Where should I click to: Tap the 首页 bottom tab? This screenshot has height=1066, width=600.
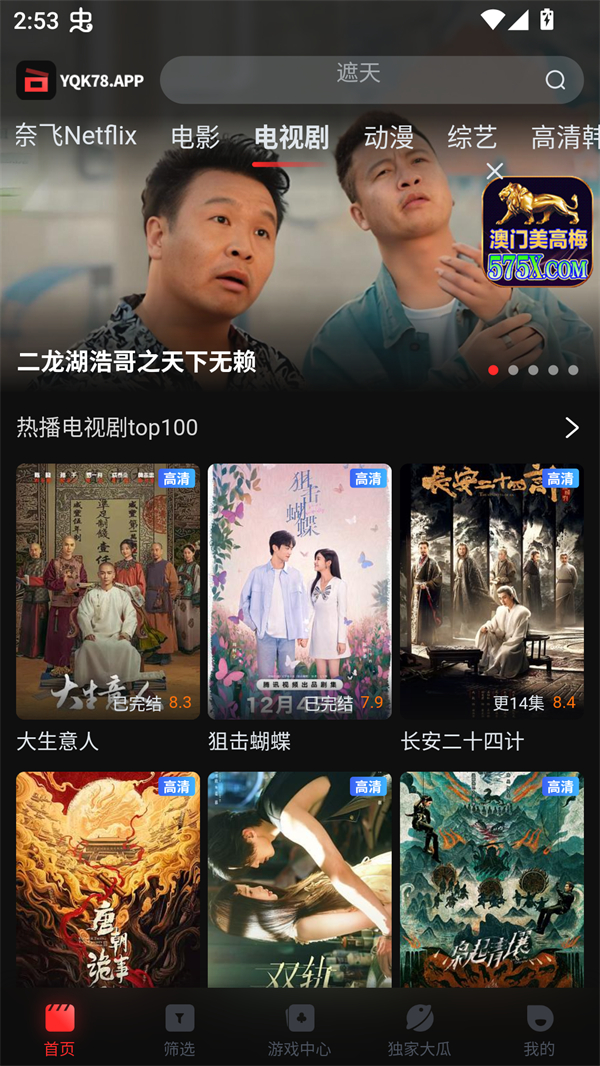[59, 1030]
